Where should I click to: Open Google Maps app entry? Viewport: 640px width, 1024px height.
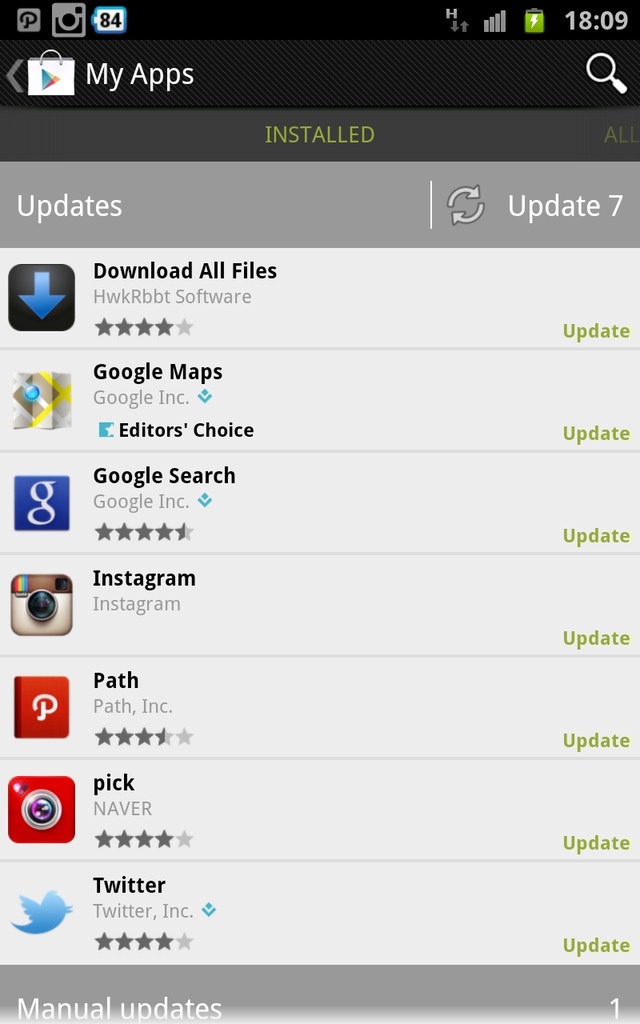tap(300, 400)
